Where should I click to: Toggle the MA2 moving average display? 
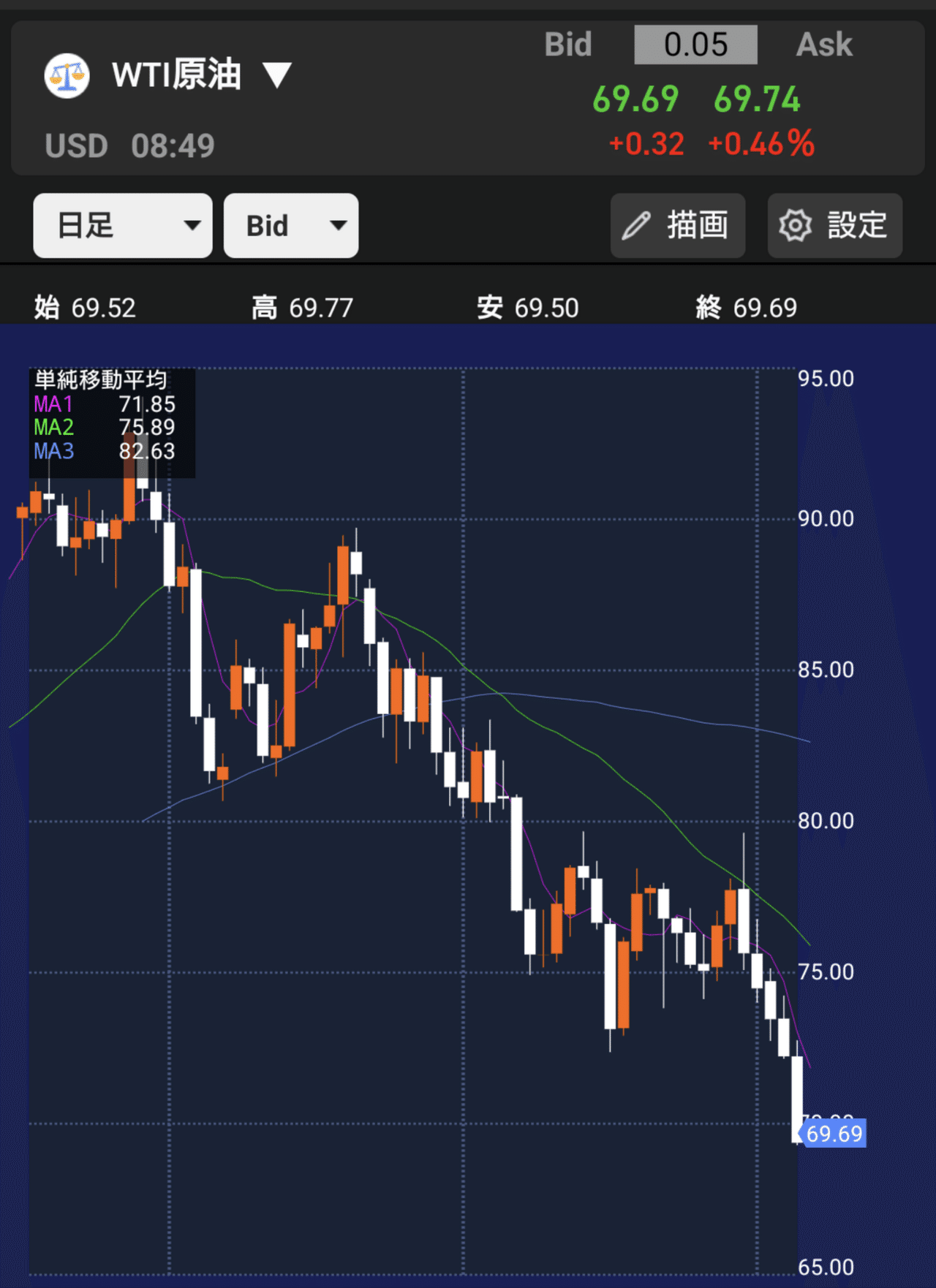point(53,428)
